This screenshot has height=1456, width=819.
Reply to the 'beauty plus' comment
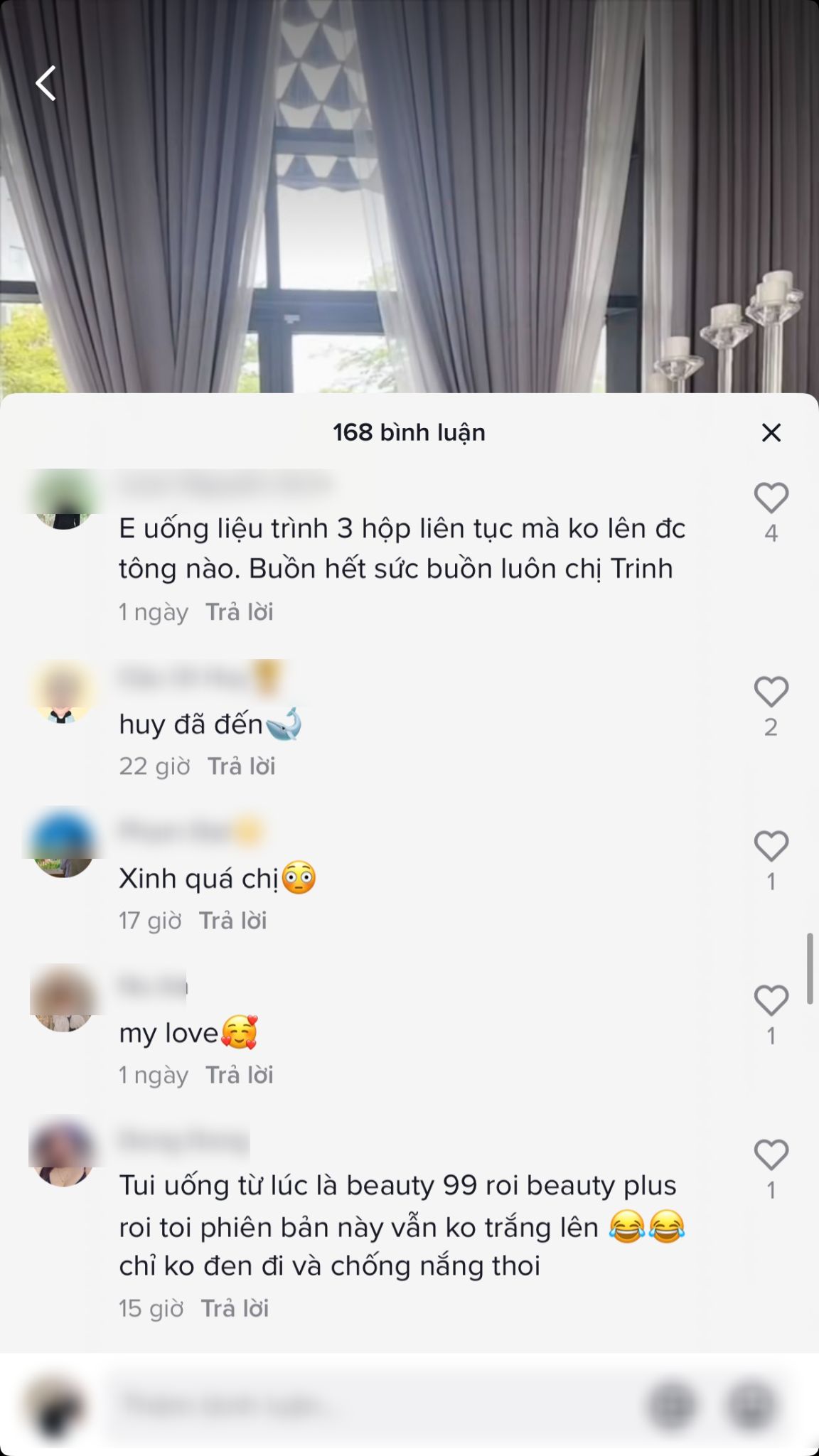click(x=235, y=1308)
